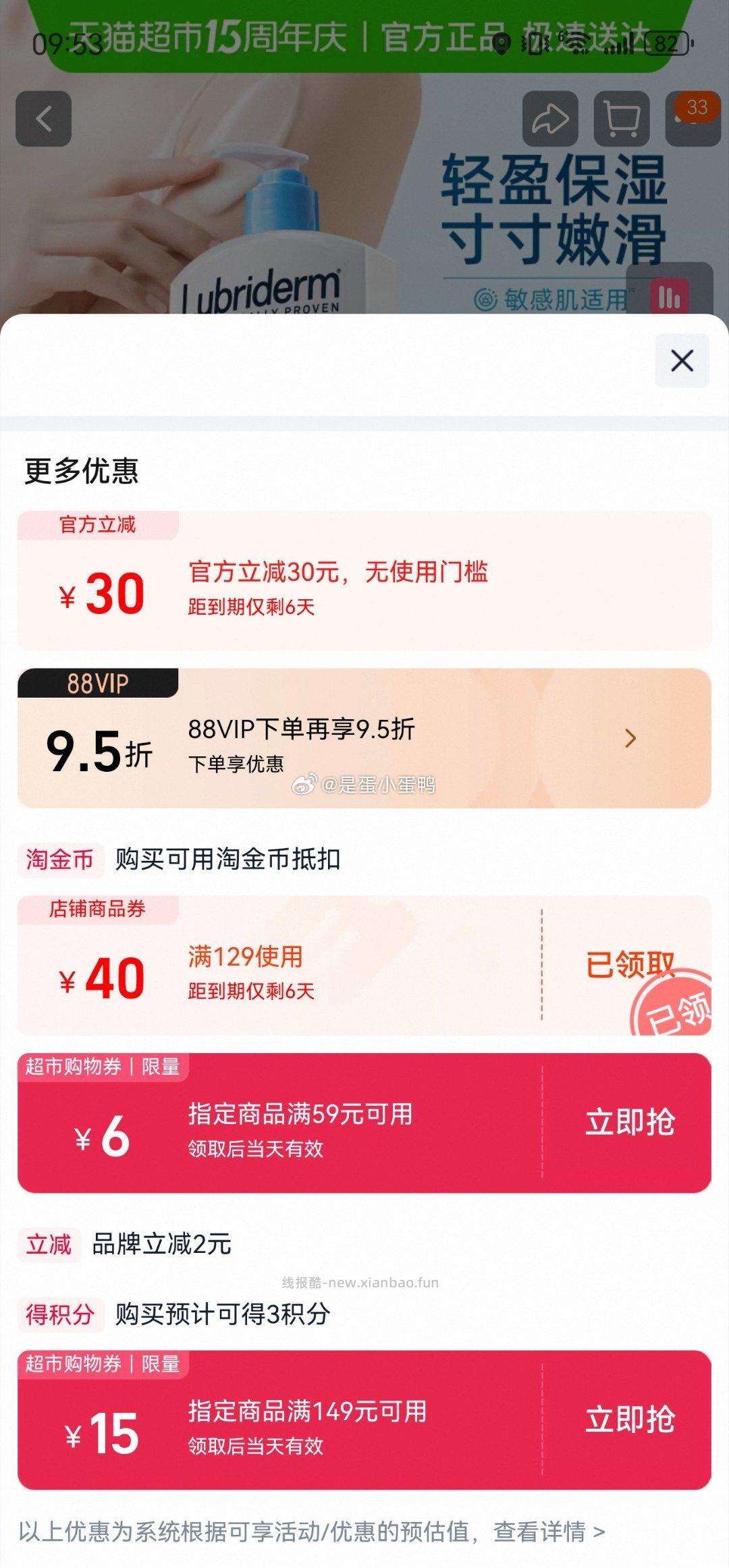Image resolution: width=729 pixels, height=1568 pixels.
Task: Tap the back arrow on the banner
Action: pos(44,120)
